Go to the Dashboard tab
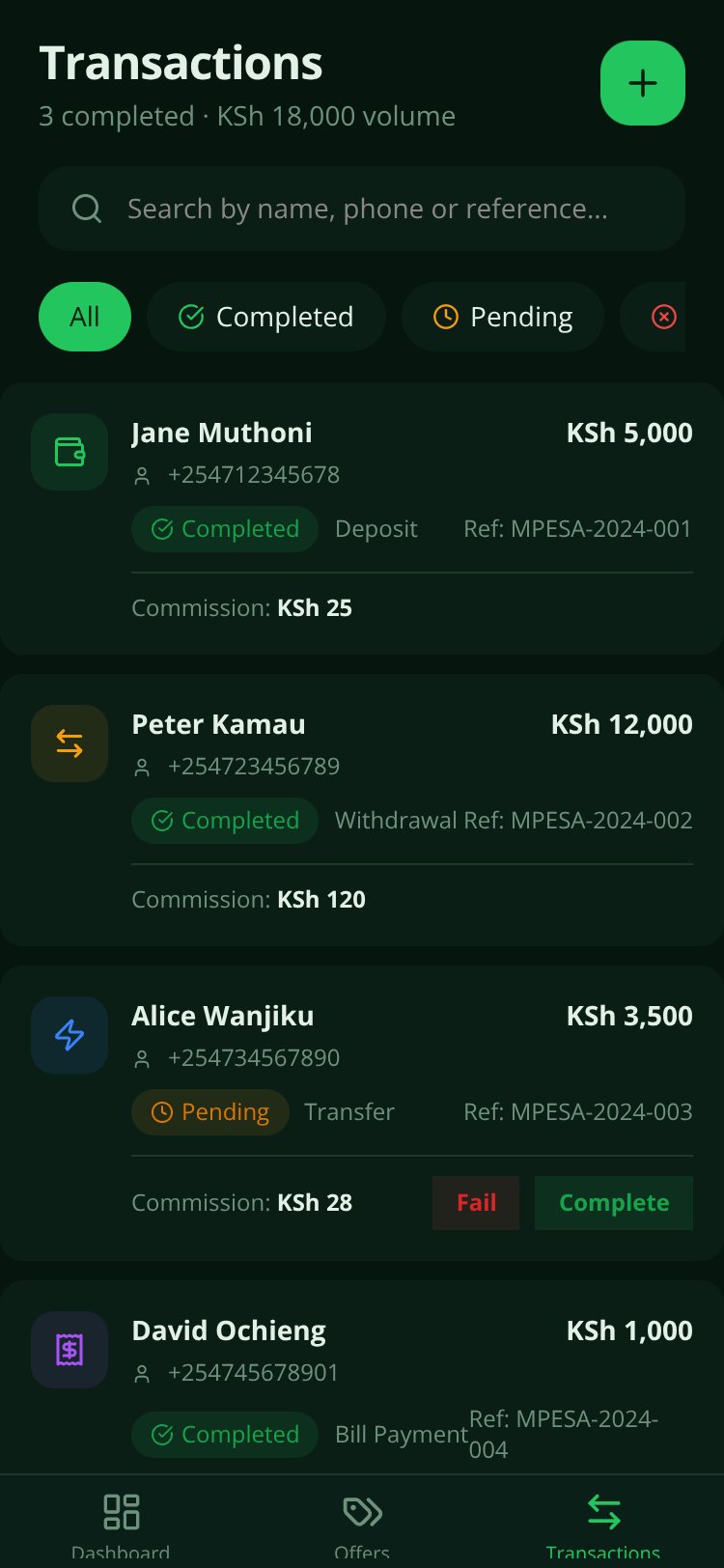 (x=121, y=1524)
